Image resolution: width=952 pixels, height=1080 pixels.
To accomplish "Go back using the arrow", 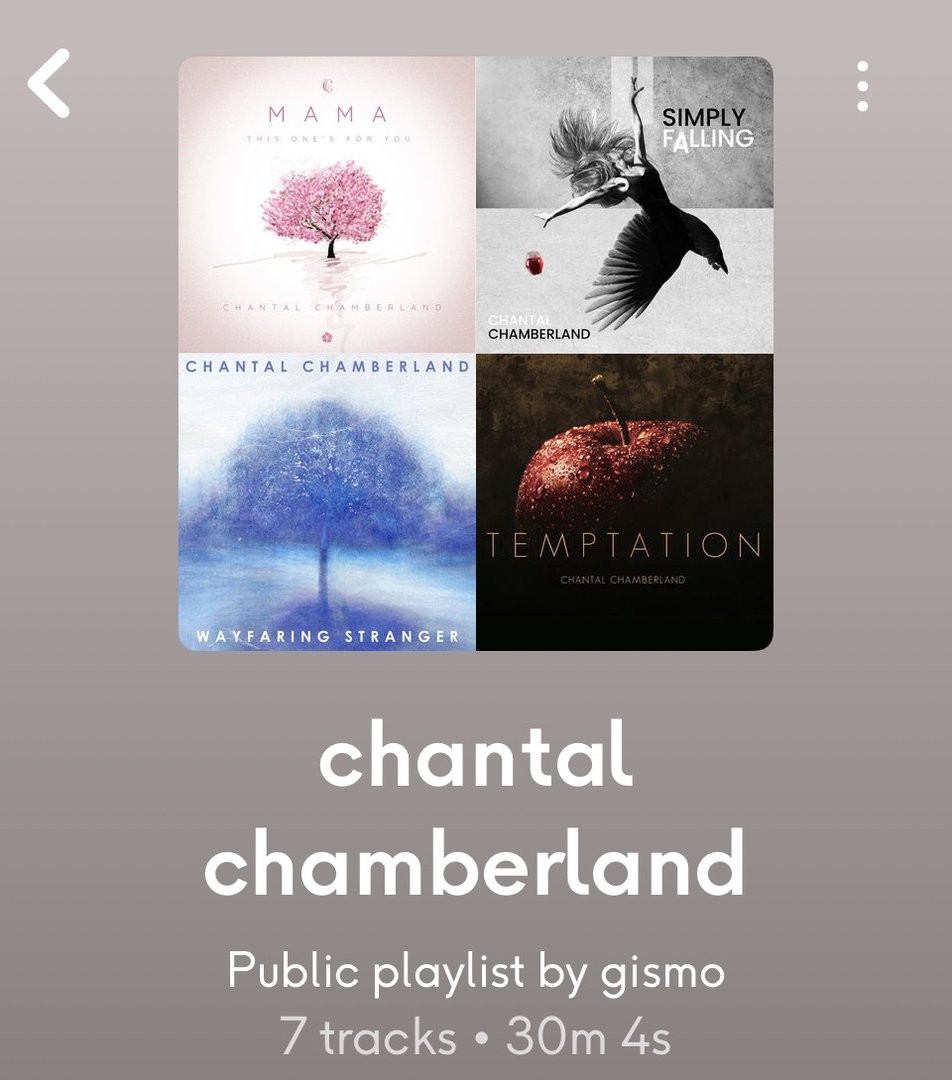I will click(49, 84).
